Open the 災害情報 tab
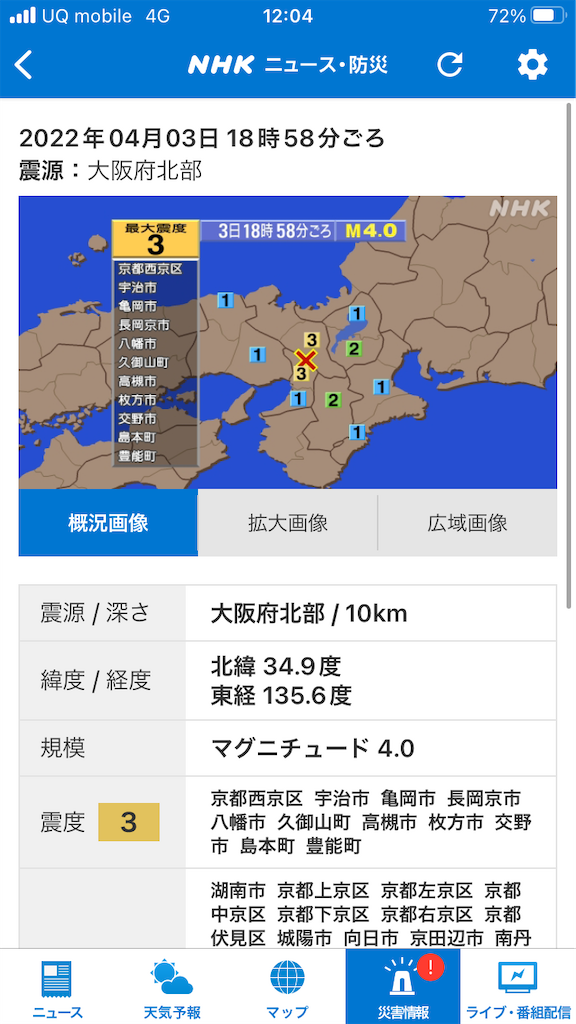The height and width of the screenshot is (1024, 576). click(403, 987)
